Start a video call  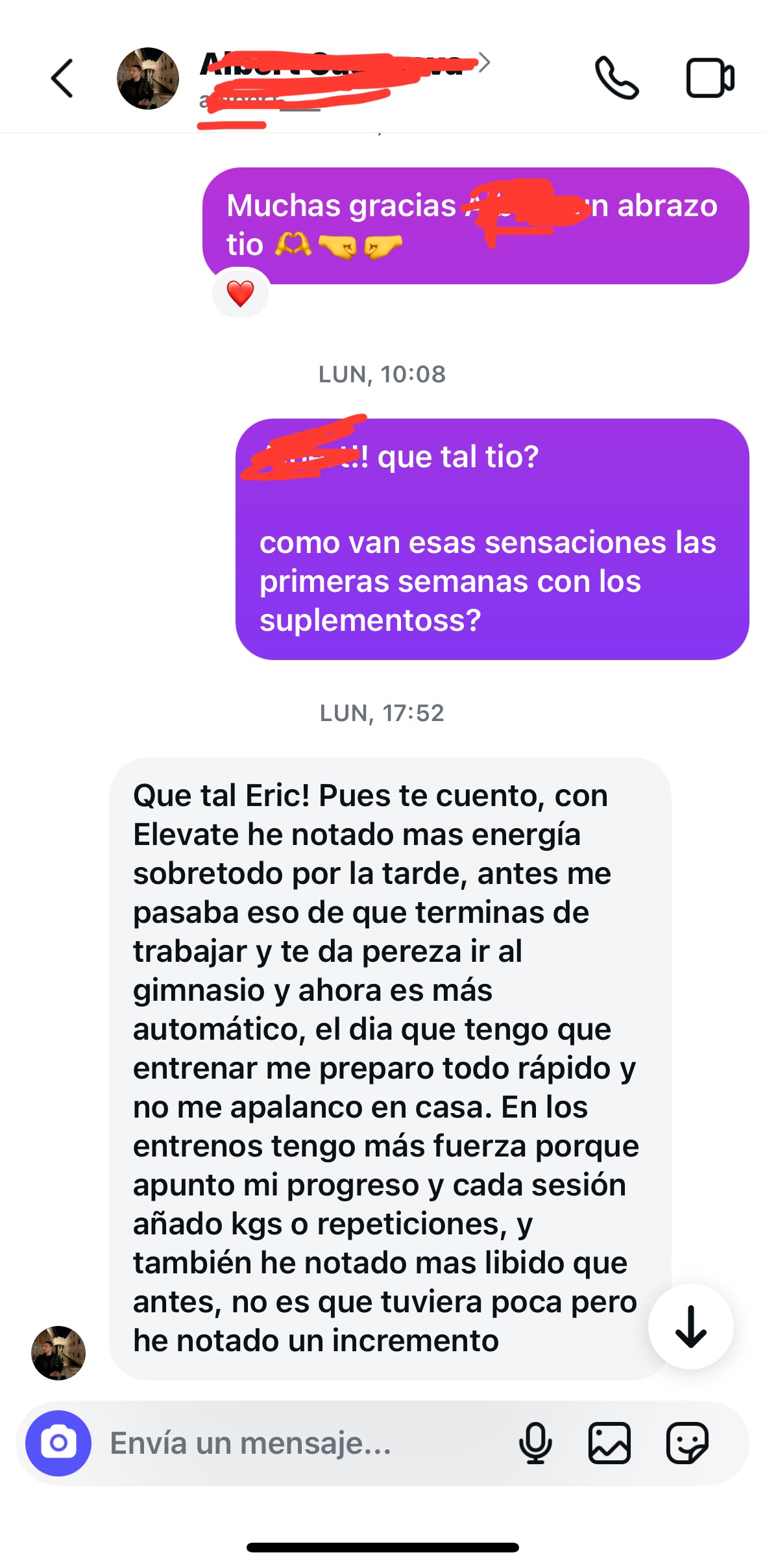[x=710, y=79]
